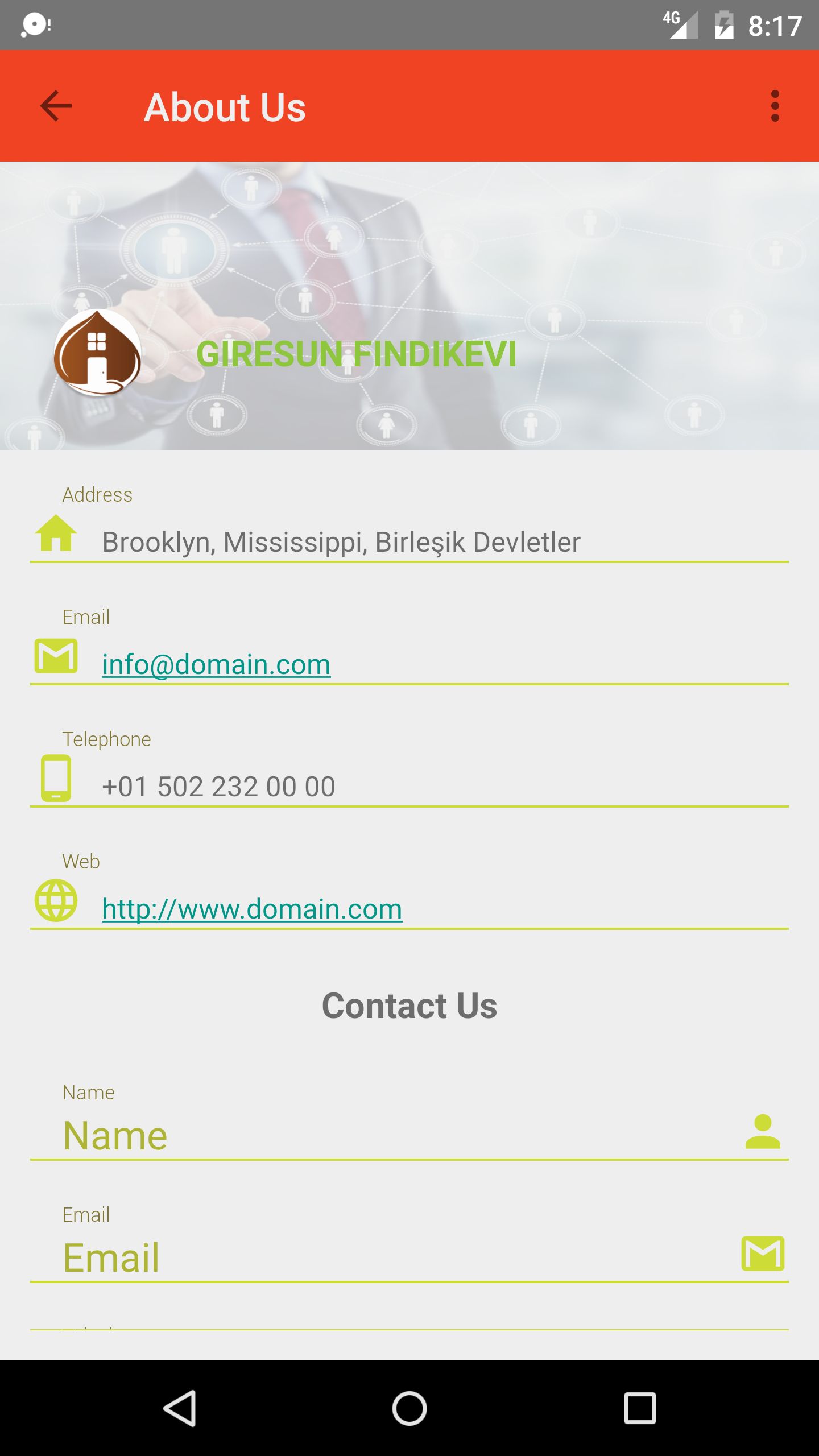The image size is (819, 1456).
Task: Open the http://www.domain.com web link
Action: (x=252, y=909)
